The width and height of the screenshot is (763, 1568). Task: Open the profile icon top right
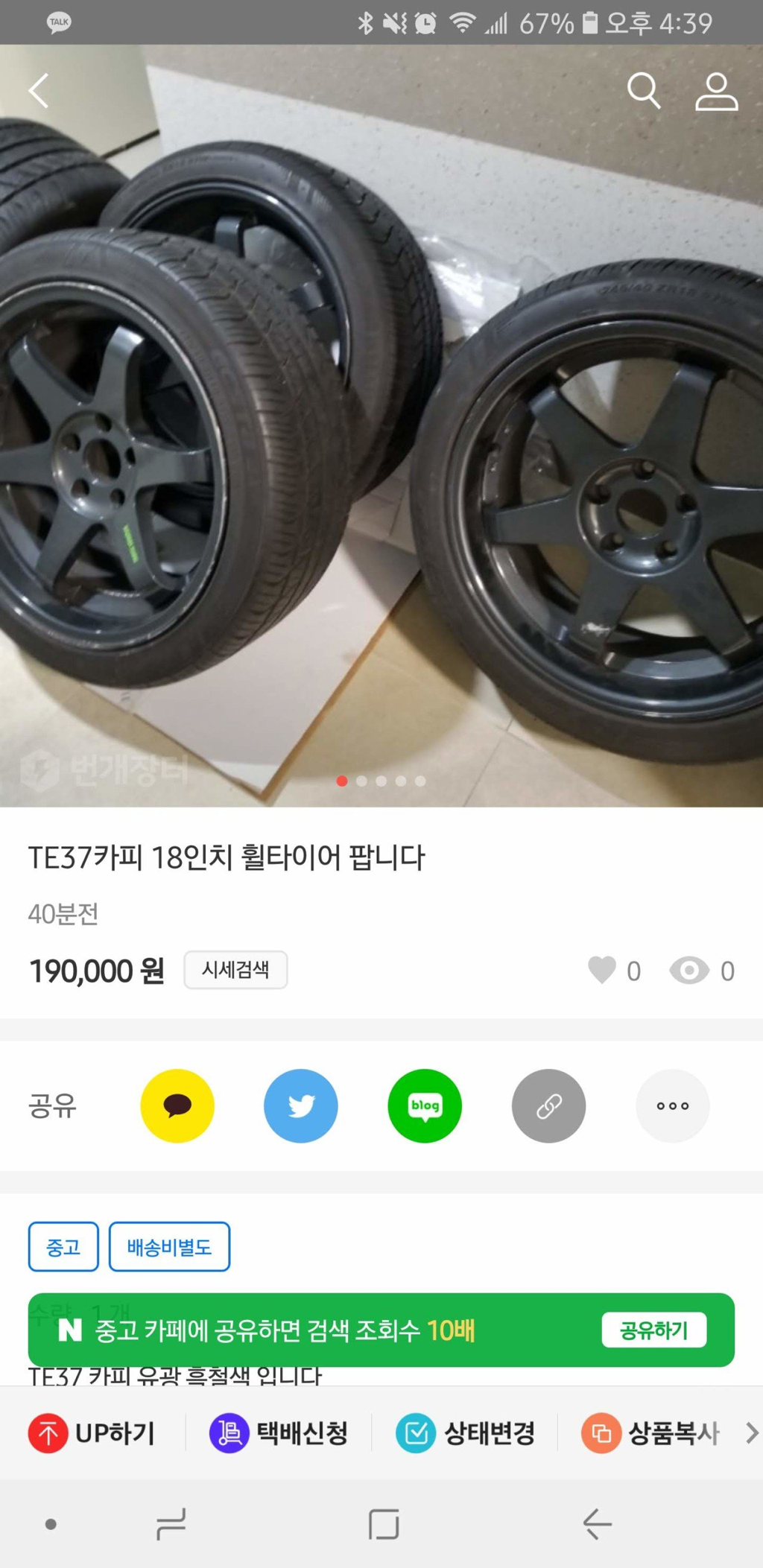click(715, 92)
